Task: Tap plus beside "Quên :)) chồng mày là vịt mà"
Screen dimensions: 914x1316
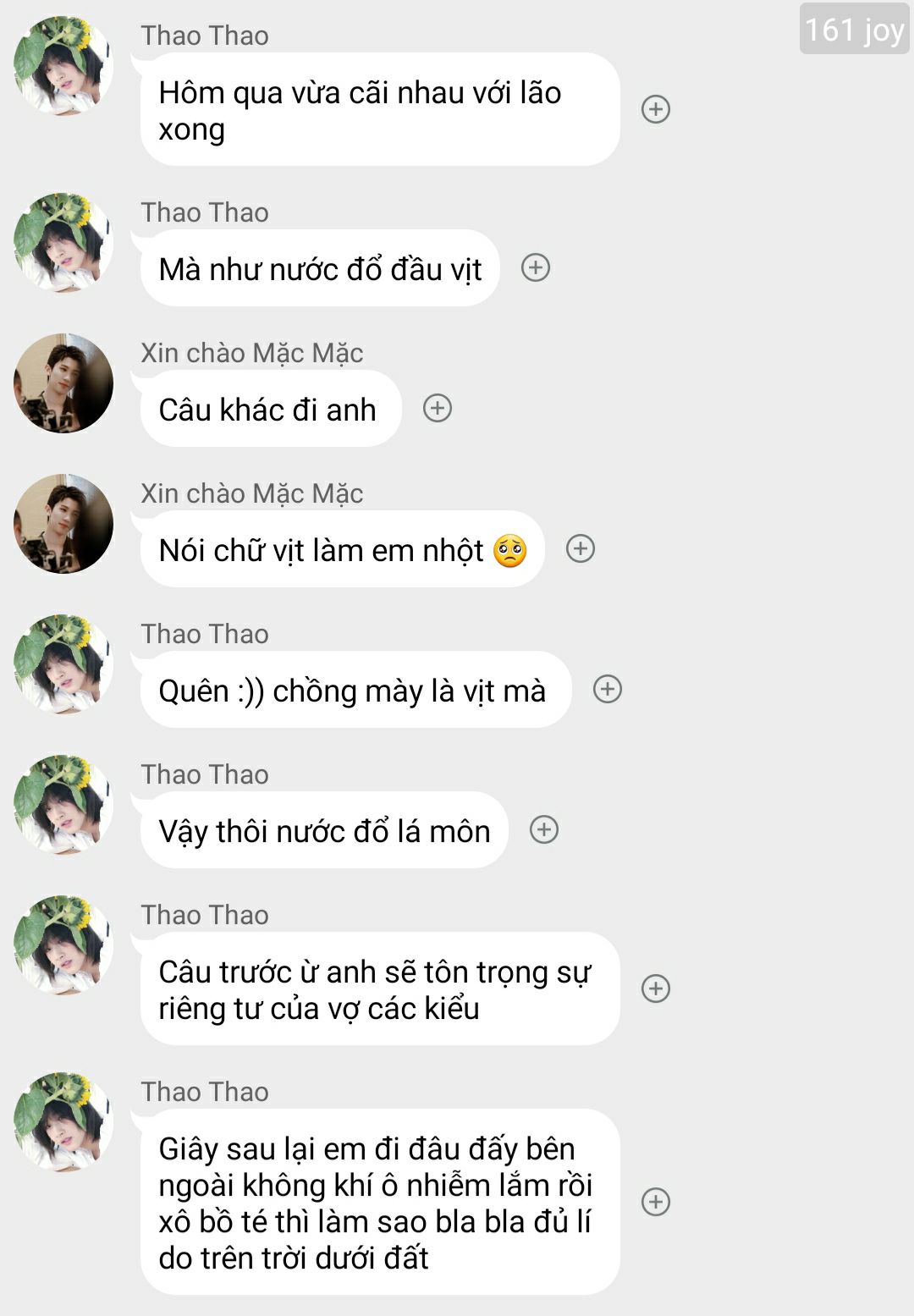Action: click(x=608, y=689)
